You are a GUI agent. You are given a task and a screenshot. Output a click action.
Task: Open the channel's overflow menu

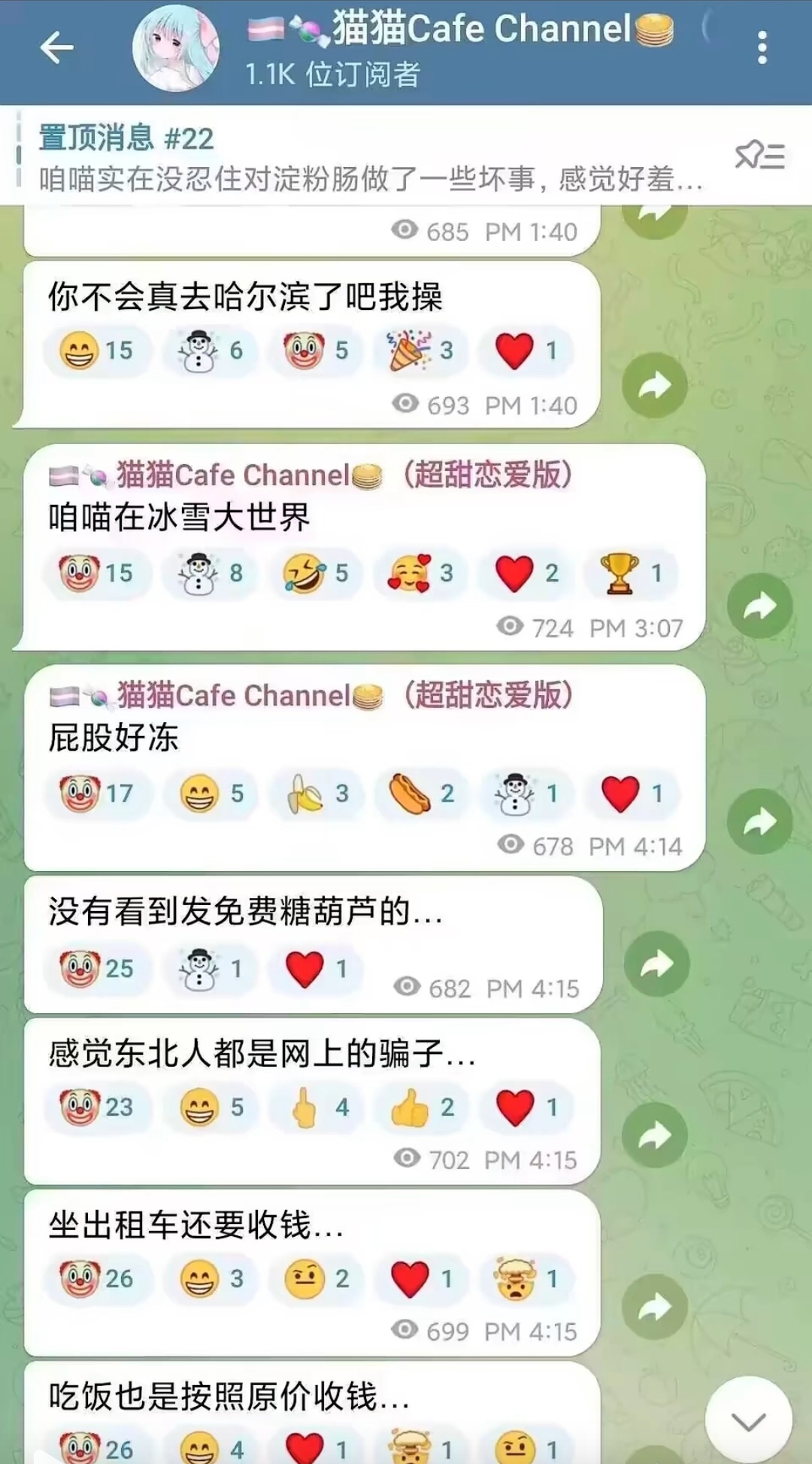point(762,49)
